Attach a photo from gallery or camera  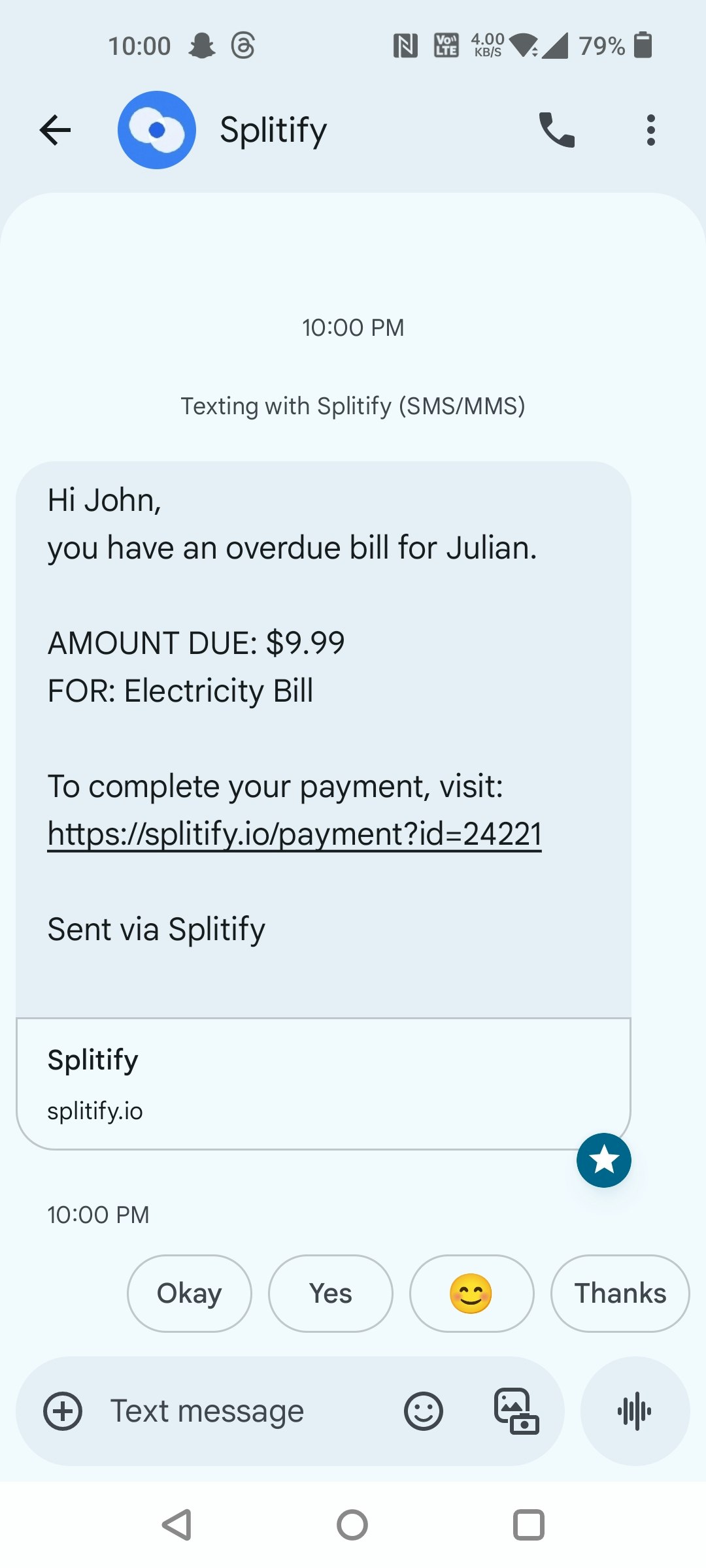coord(516,1411)
